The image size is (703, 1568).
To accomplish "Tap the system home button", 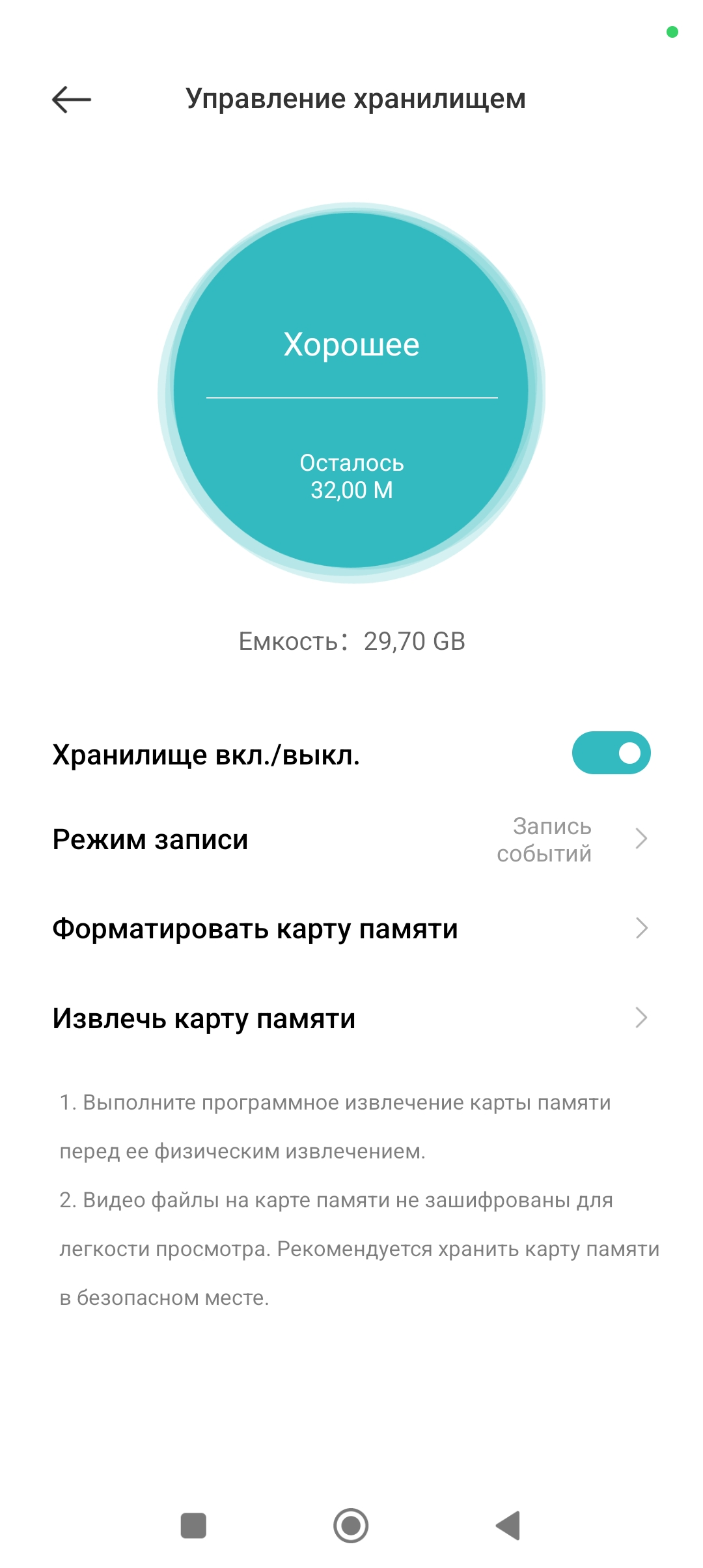I will [x=351, y=1525].
